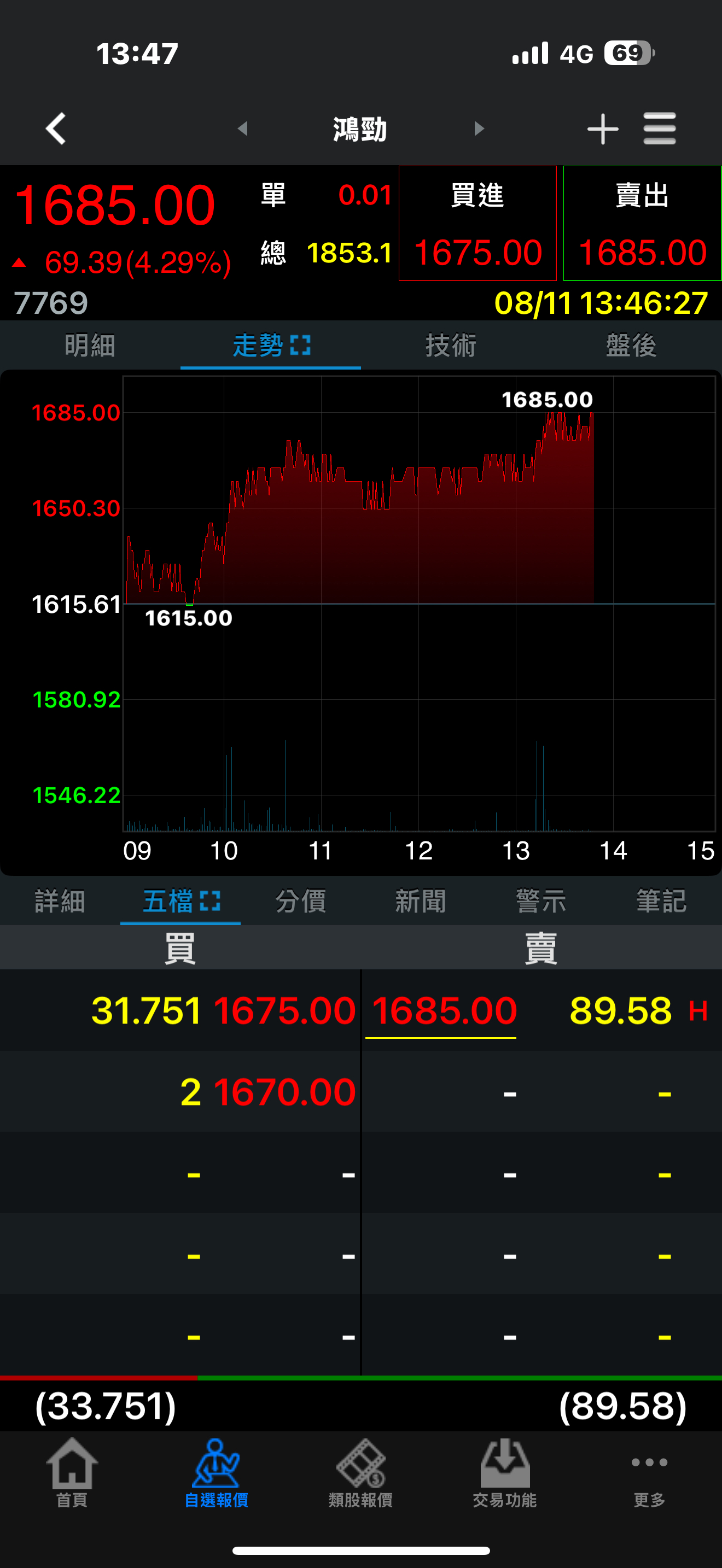
Task: Open the 技術 technical chart tab
Action: pyautogui.click(x=451, y=346)
